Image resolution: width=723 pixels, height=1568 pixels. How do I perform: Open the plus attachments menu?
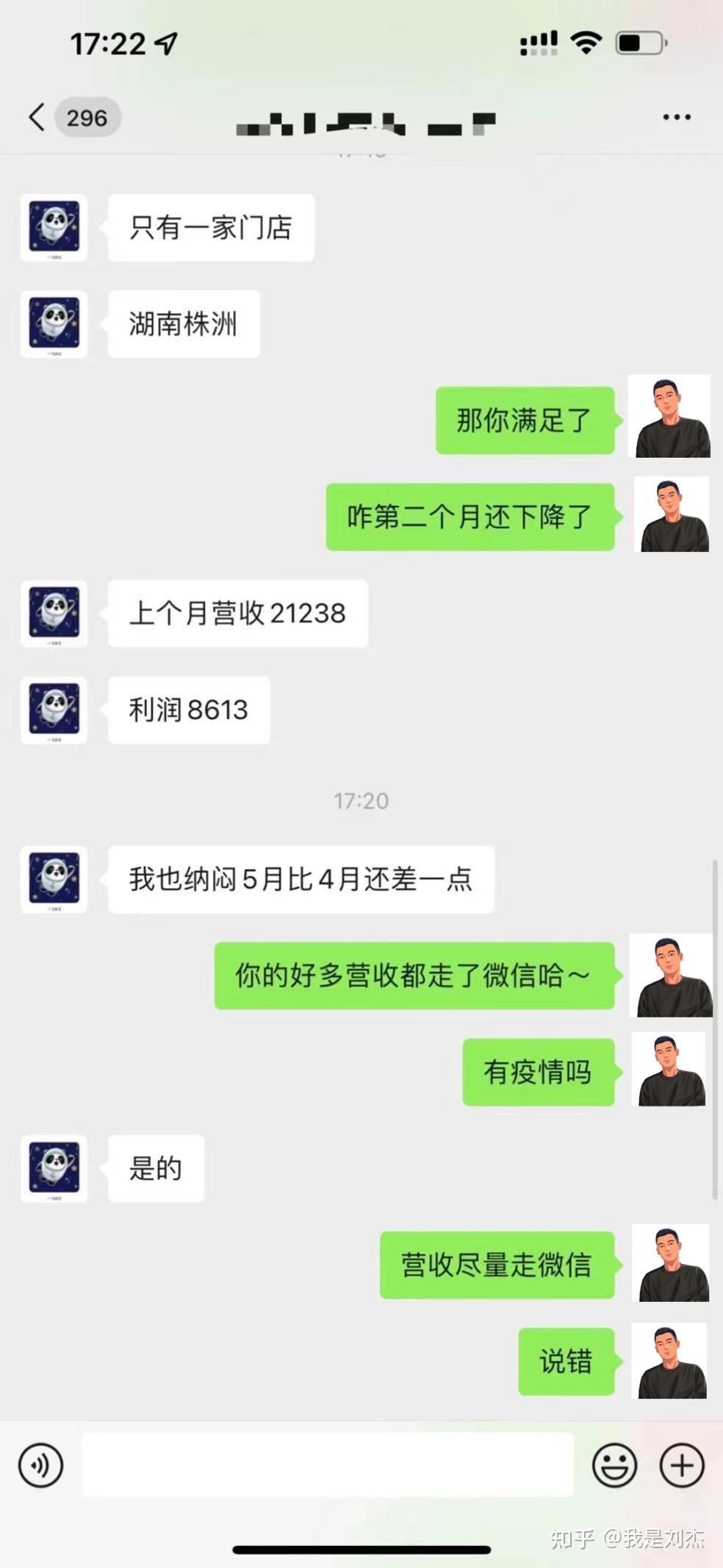coord(682,1465)
